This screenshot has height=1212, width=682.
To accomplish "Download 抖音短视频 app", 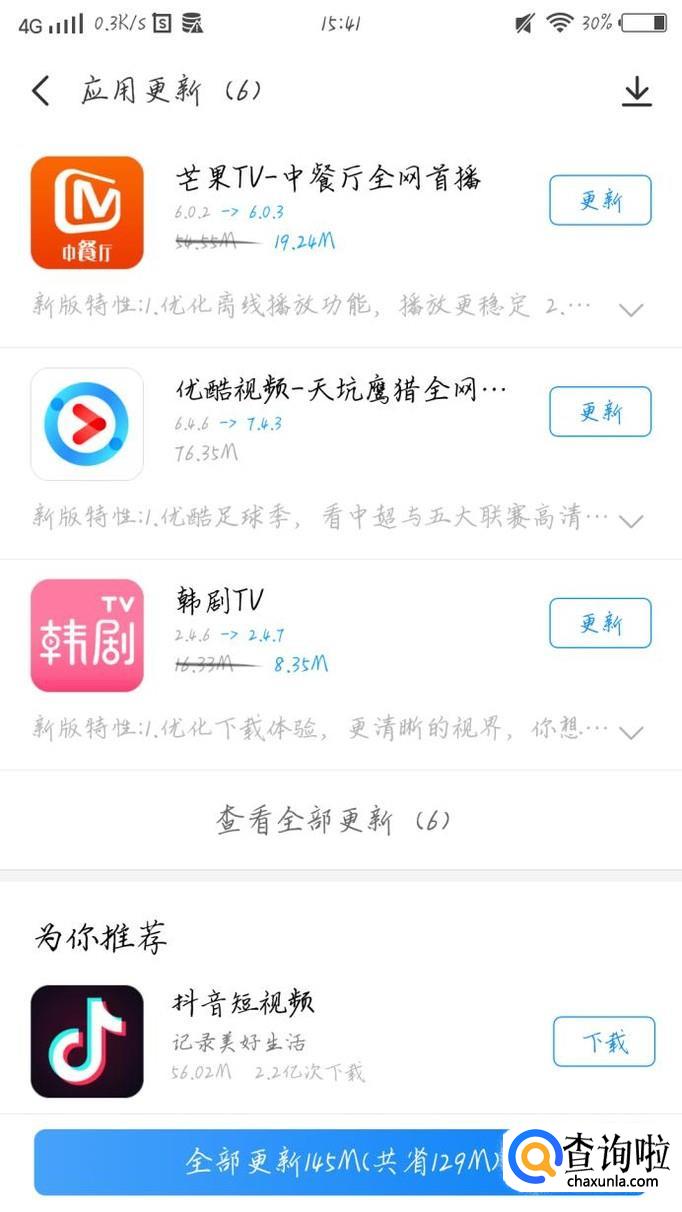I will coord(604,1042).
